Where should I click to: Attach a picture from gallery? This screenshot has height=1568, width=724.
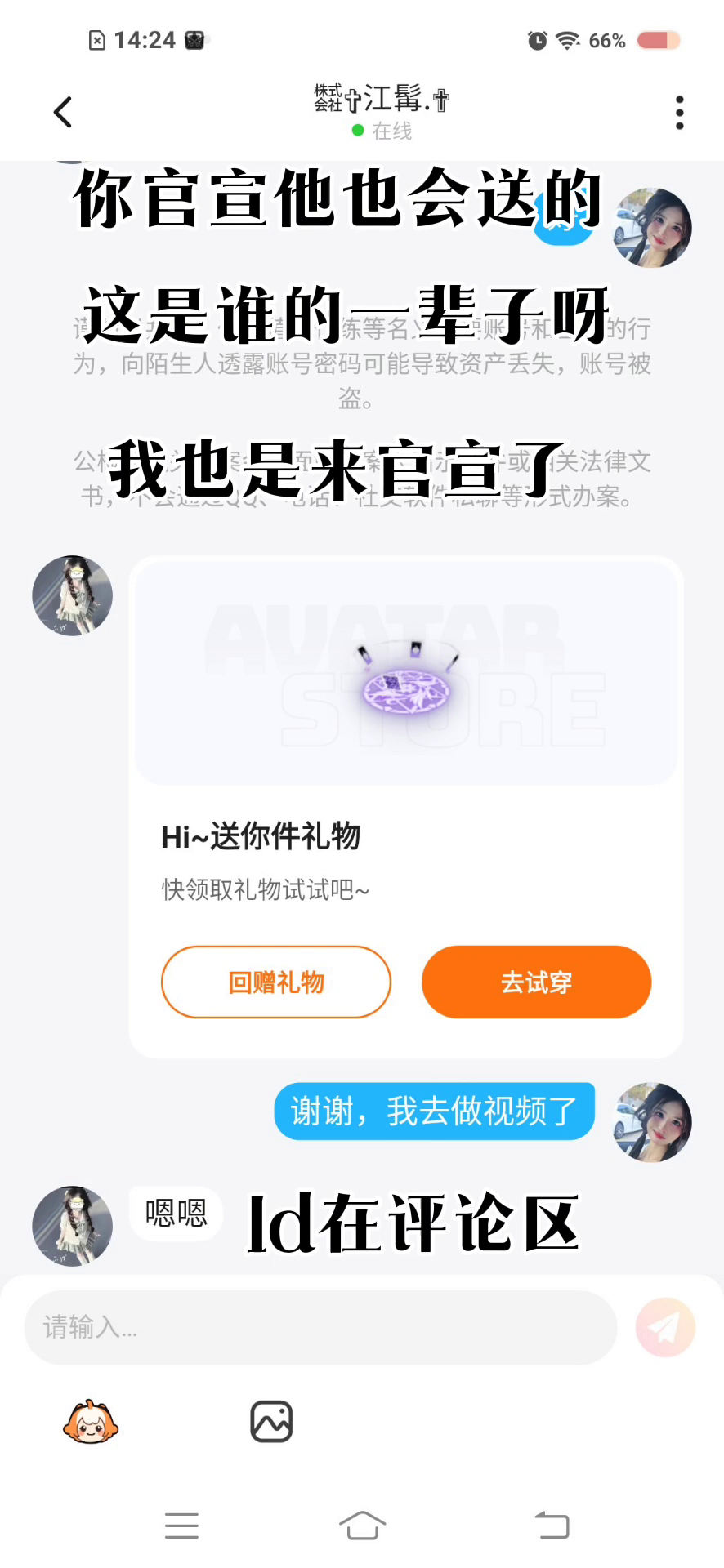271,1422
